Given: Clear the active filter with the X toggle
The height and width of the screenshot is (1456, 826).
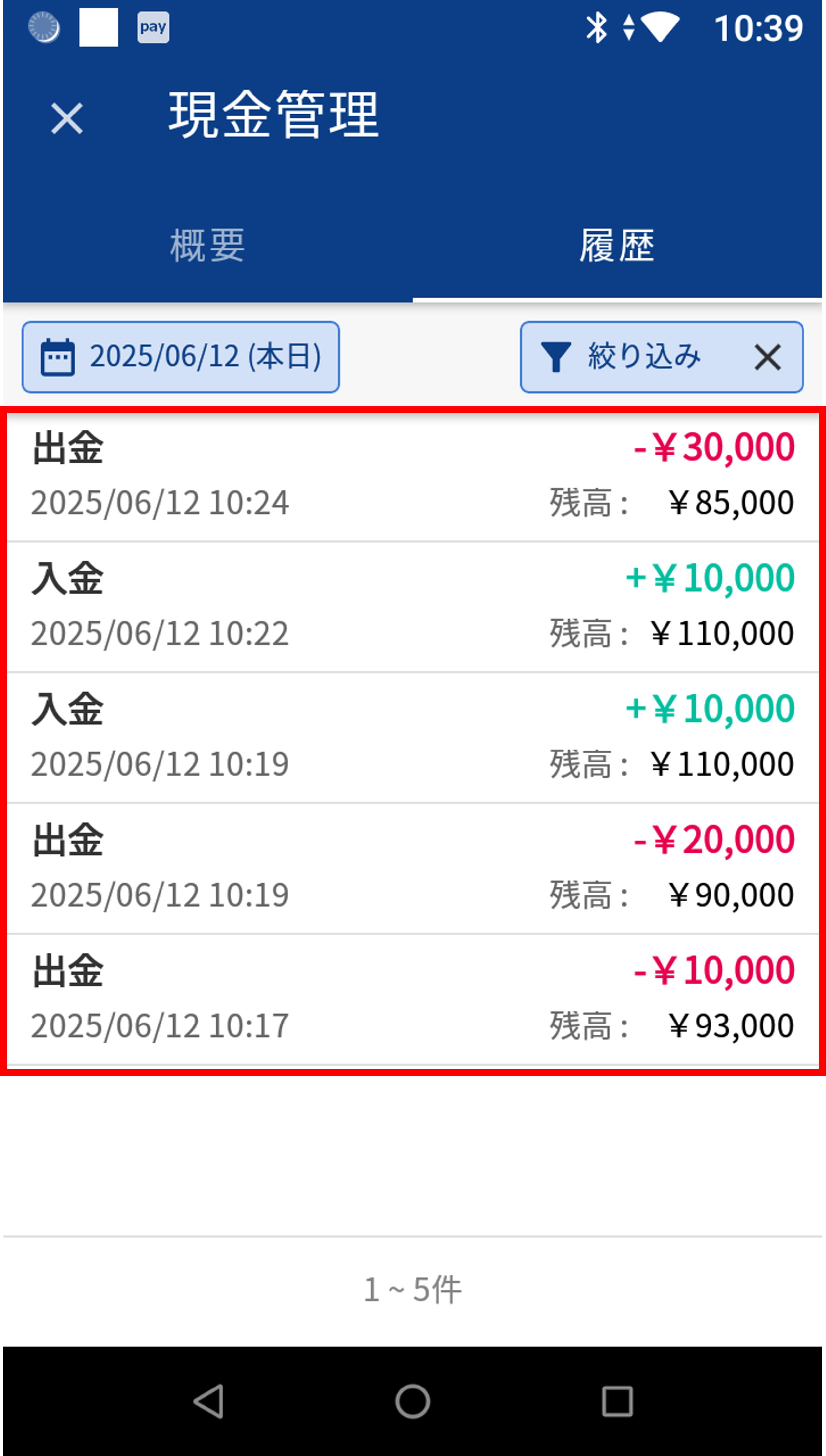Looking at the screenshot, I should [x=769, y=357].
